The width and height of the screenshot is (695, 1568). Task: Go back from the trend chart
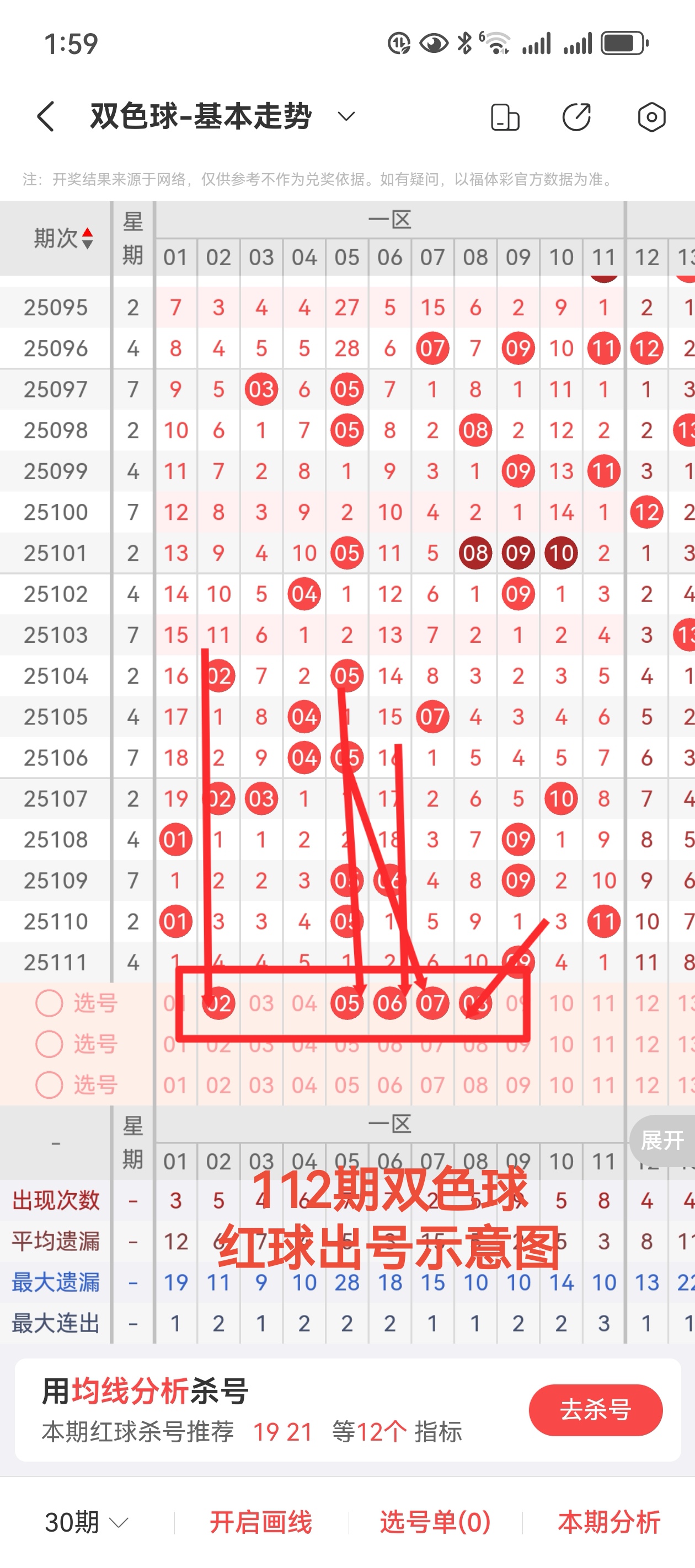(x=46, y=116)
